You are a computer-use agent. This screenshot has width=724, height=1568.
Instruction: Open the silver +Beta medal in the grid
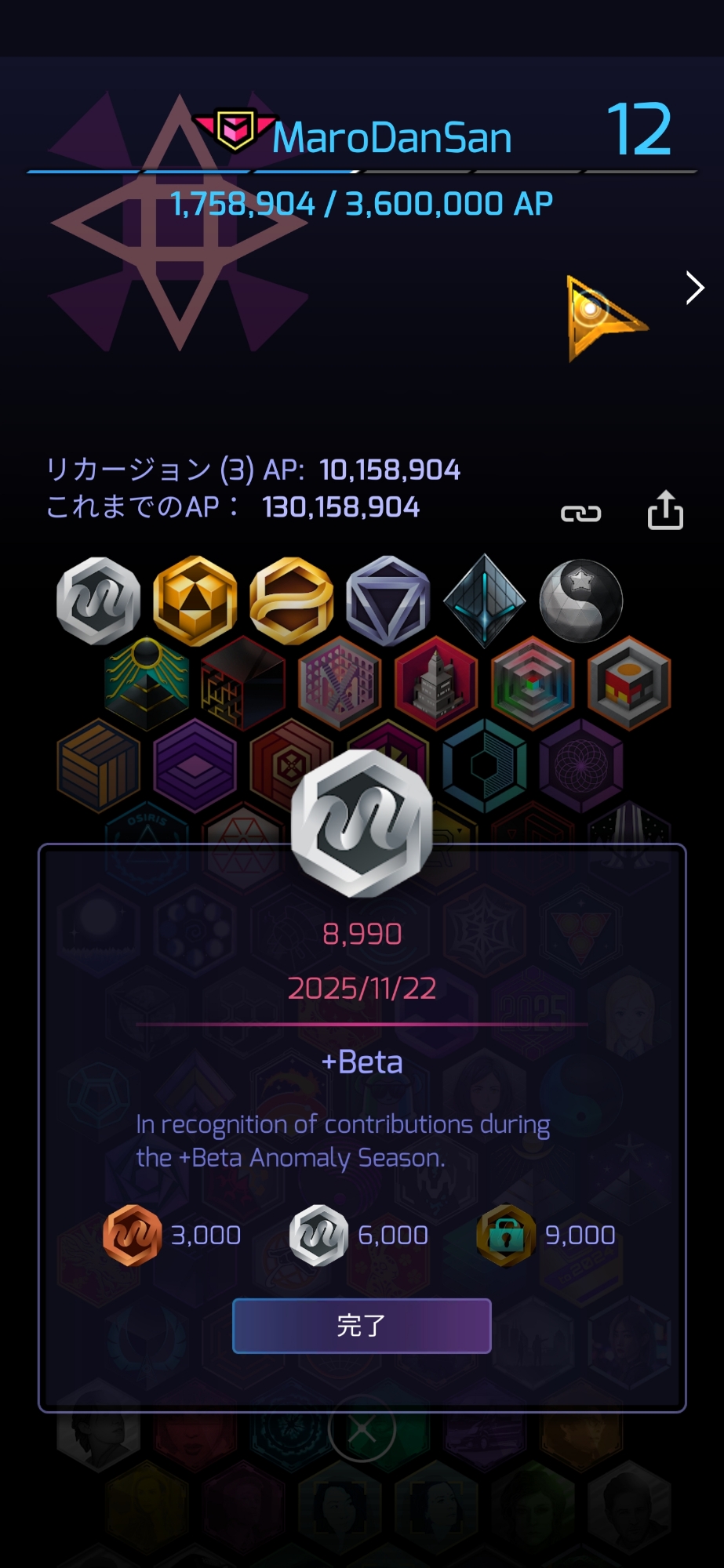click(99, 601)
